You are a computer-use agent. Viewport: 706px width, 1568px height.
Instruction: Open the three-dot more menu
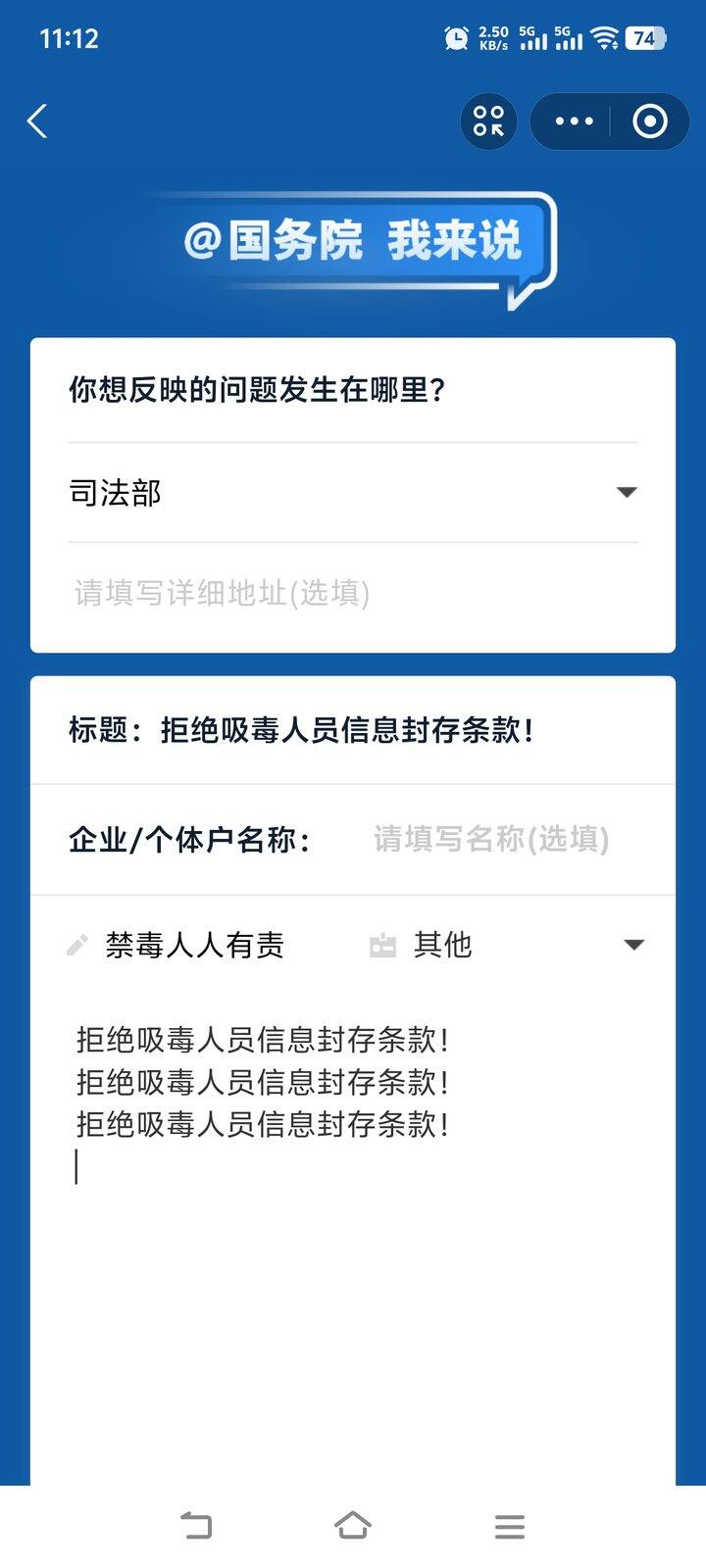[x=574, y=122]
